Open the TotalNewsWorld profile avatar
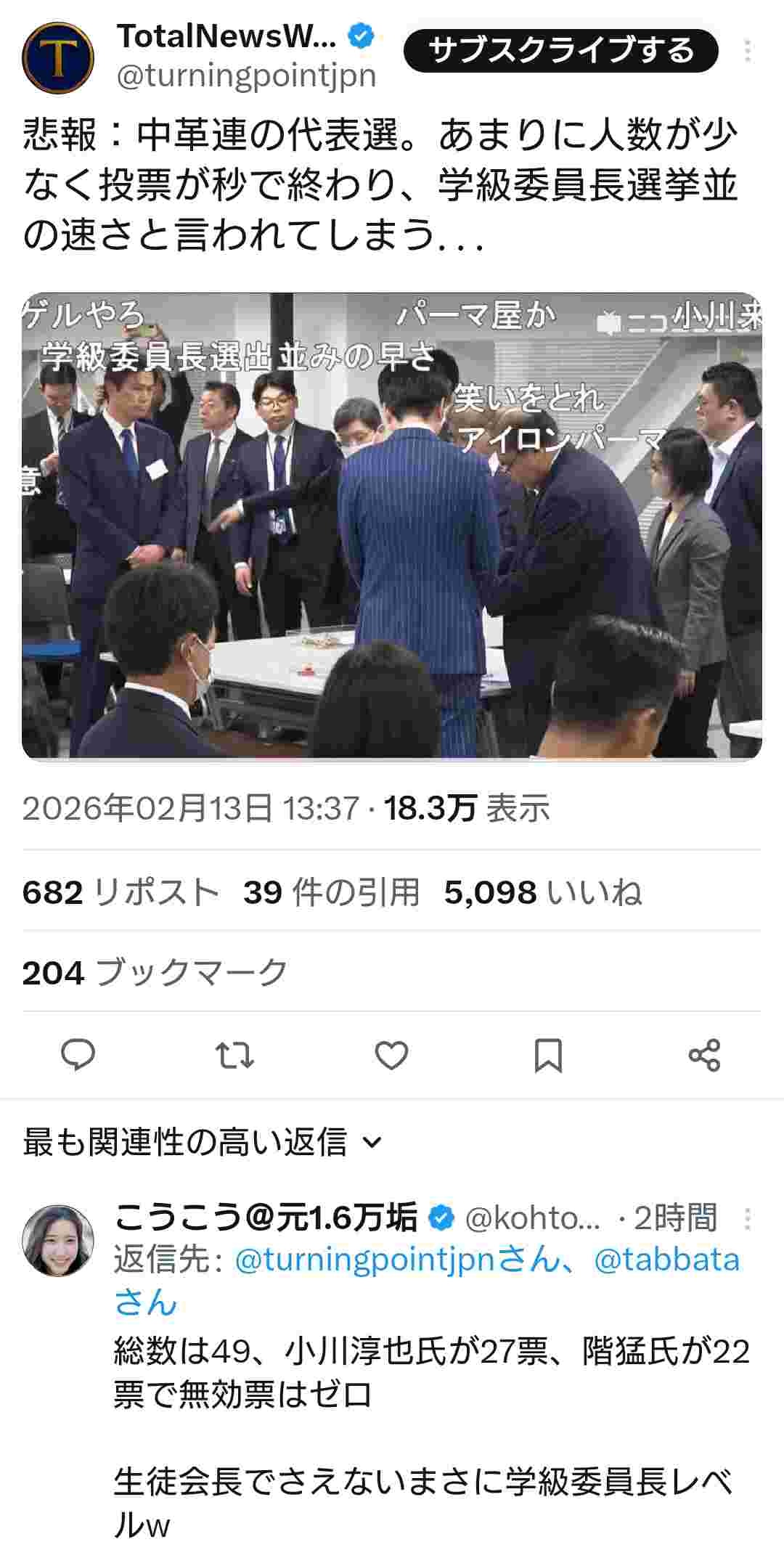 pyautogui.click(x=58, y=57)
